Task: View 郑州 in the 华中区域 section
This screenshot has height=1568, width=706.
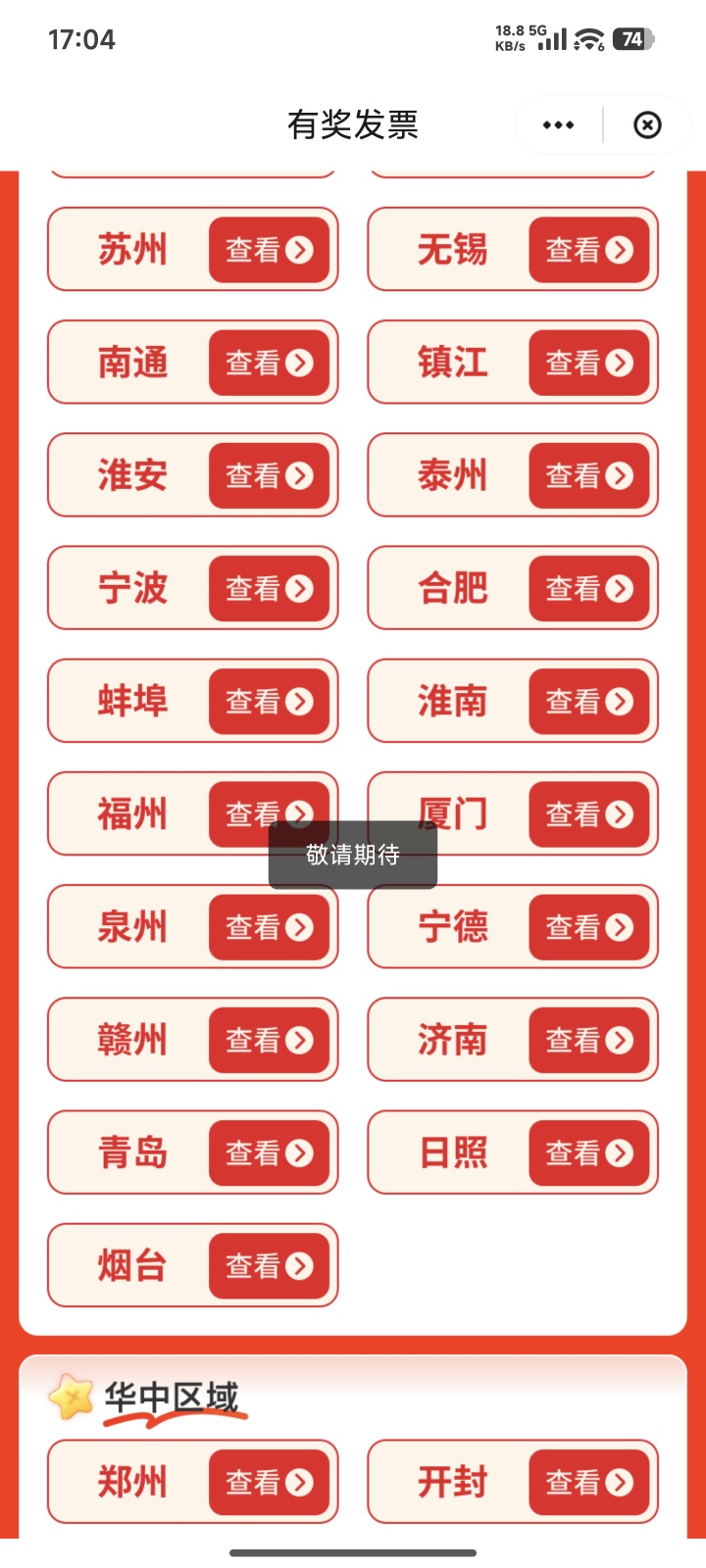Action: coord(269,1482)
